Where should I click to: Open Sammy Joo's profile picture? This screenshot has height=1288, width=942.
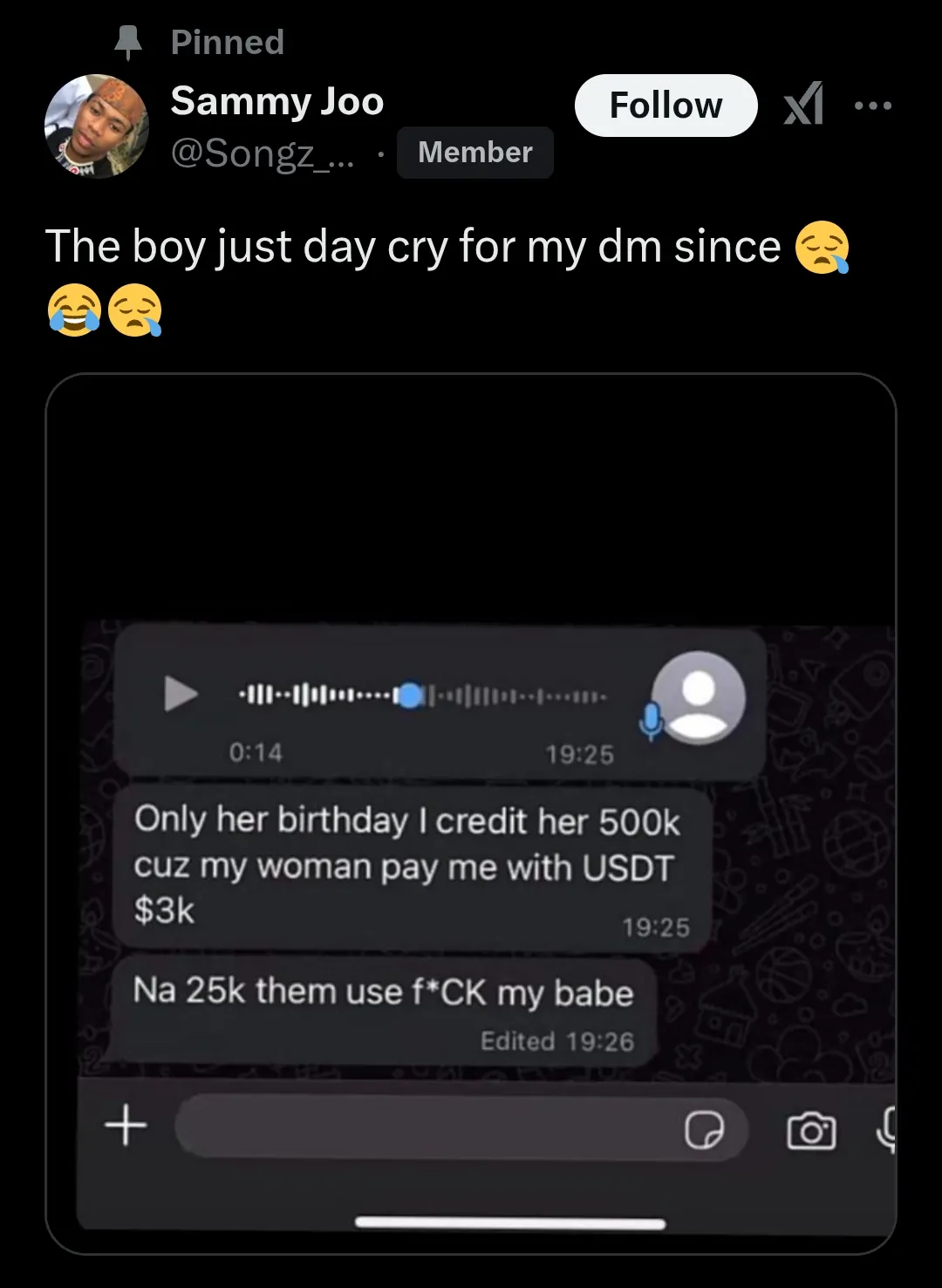tap(97, 127)
